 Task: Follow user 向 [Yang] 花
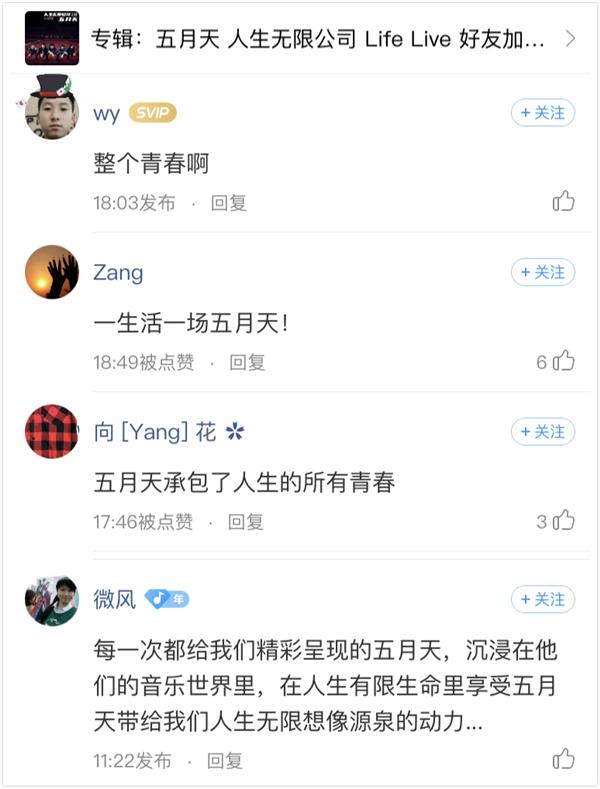click(543, 432)
